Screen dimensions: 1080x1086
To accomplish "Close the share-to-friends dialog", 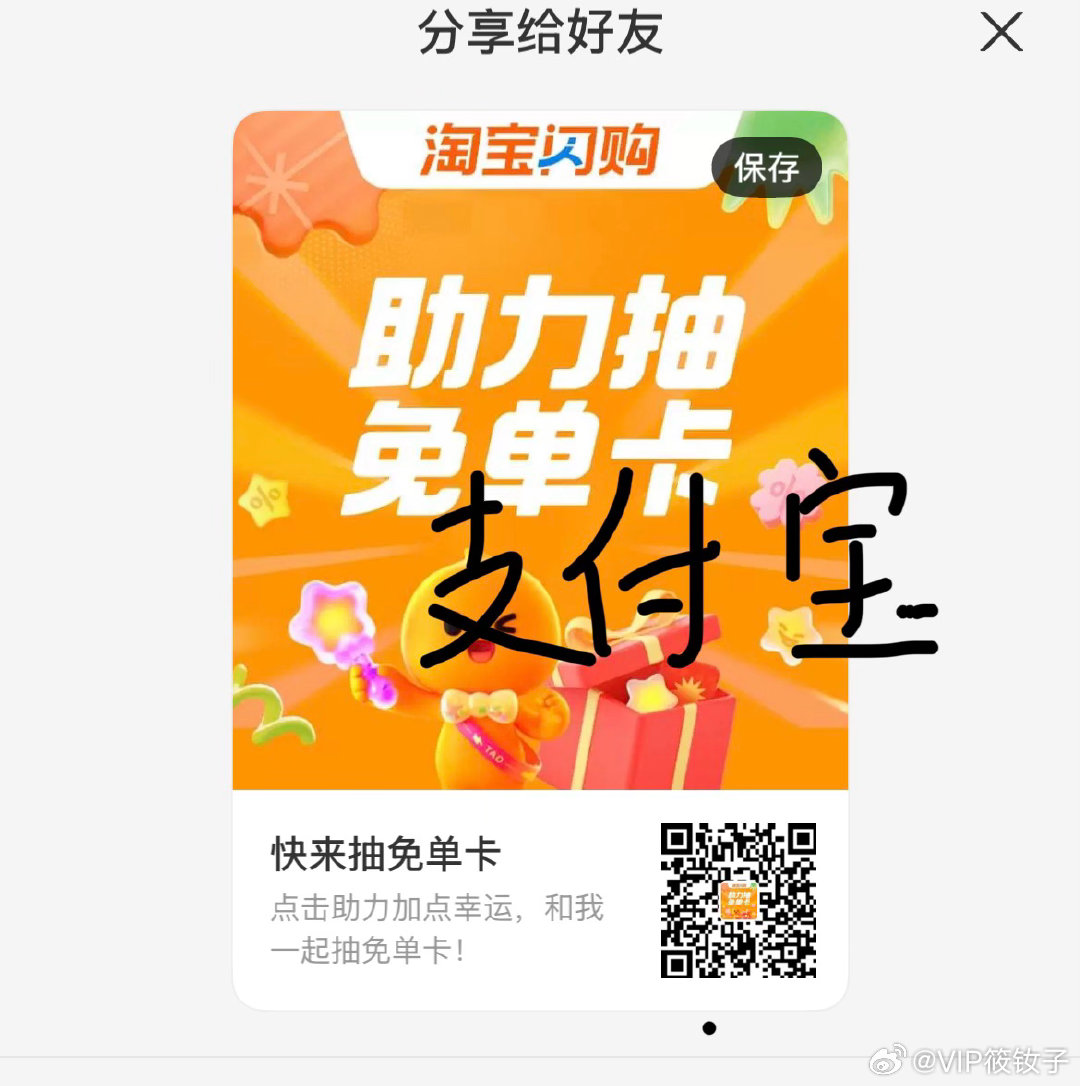I will point(1001,32).
